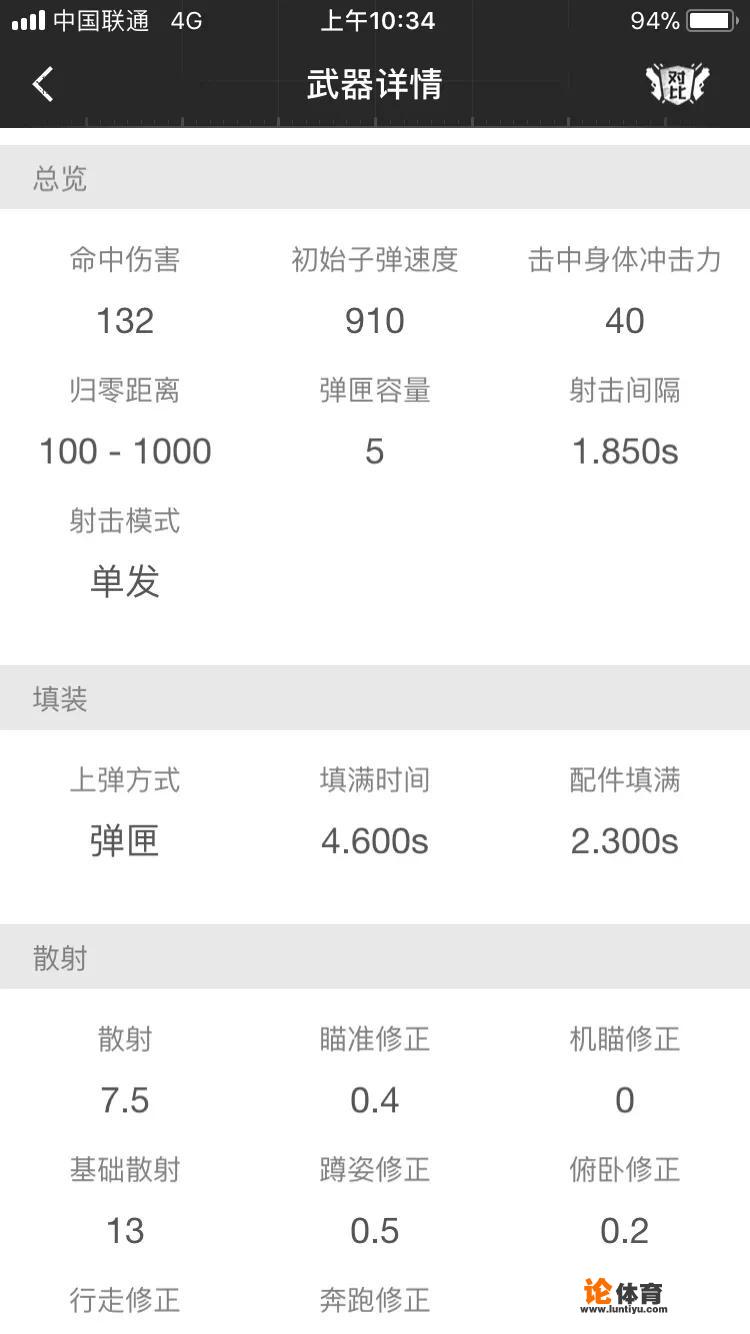Select the 弹匣容量 magazine capacity value 5
Image resolution: width=750 pixels, height=1334 pixels.
coord(375,451)
